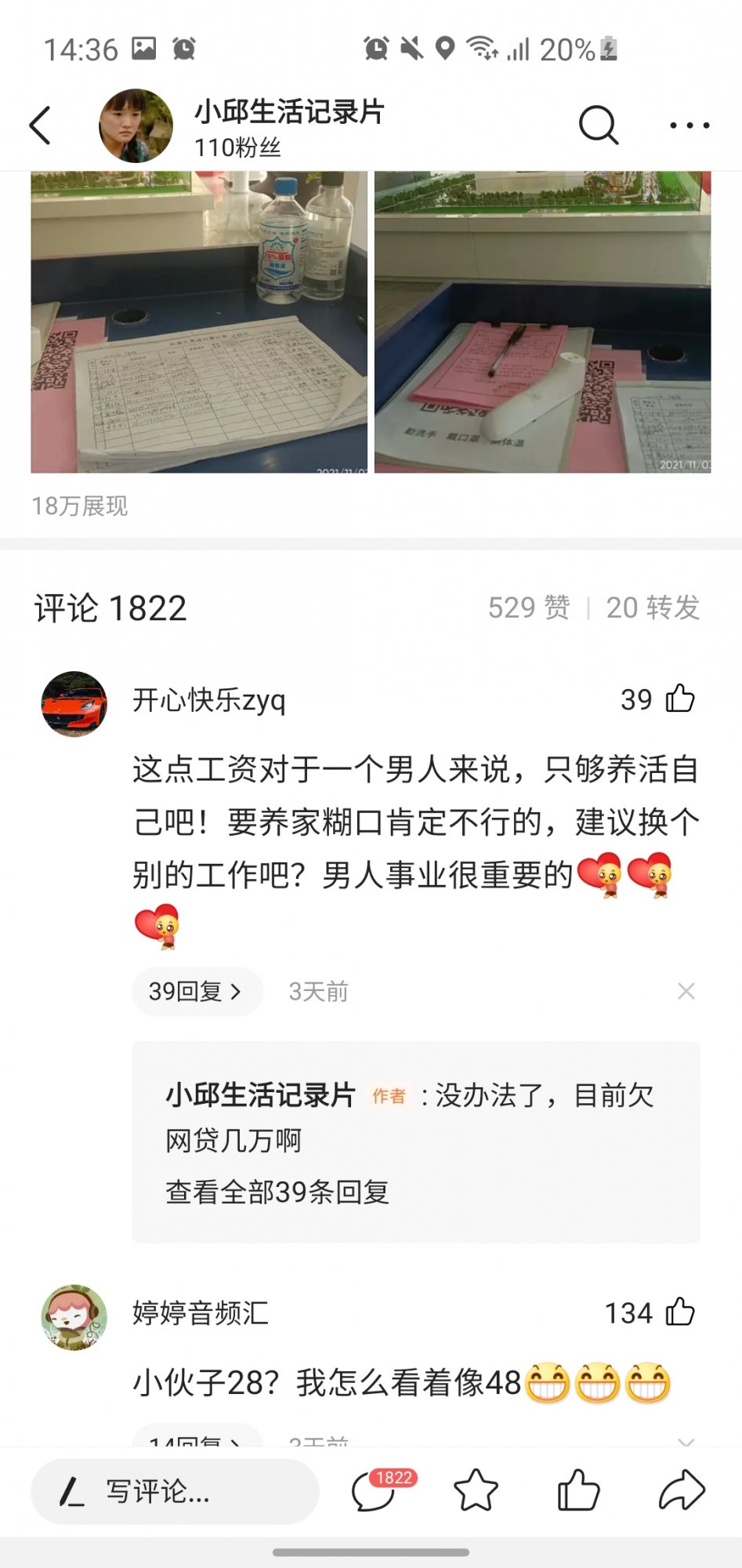Go back using the top-left arrow
742x1568 pixels.
click(41, 125)
